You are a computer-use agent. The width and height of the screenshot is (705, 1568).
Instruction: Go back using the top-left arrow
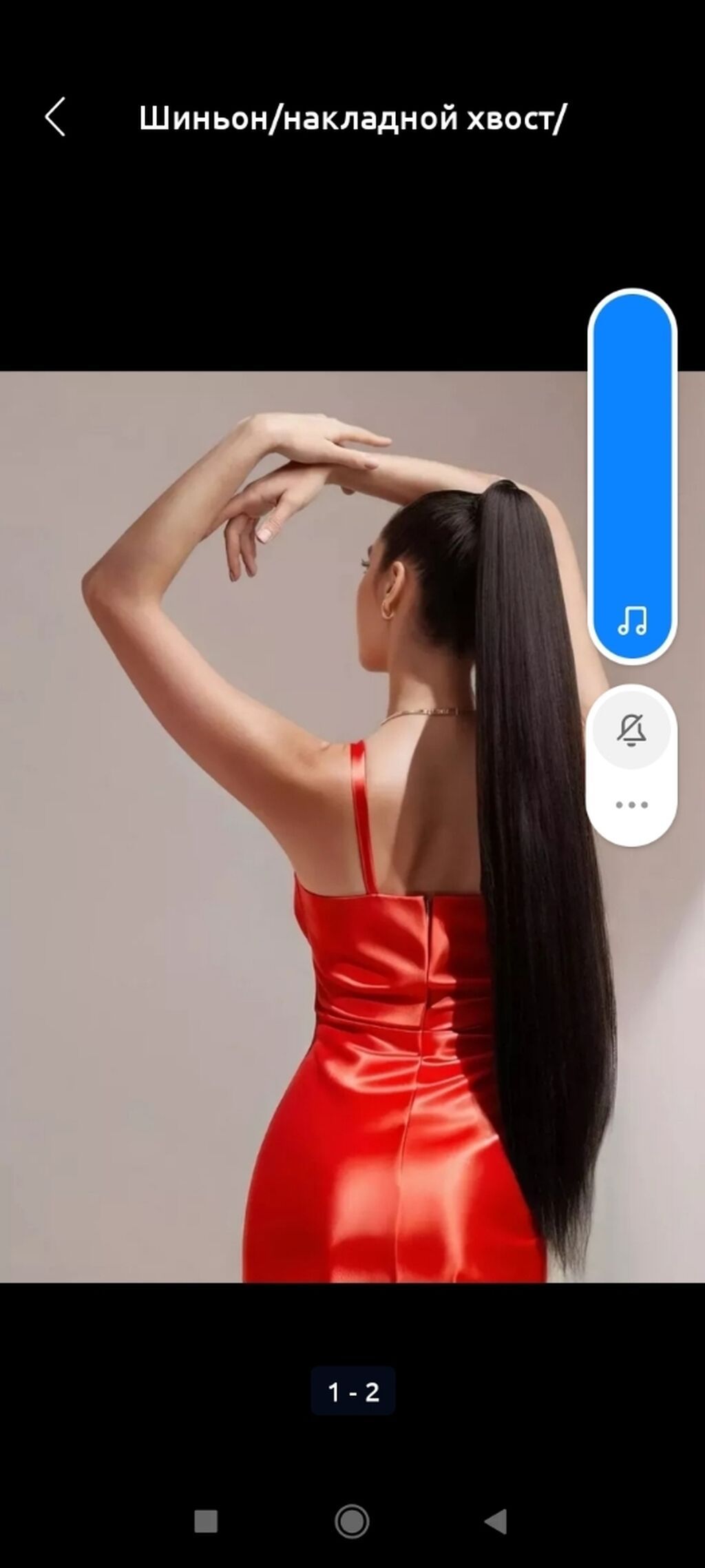point(55,116)
